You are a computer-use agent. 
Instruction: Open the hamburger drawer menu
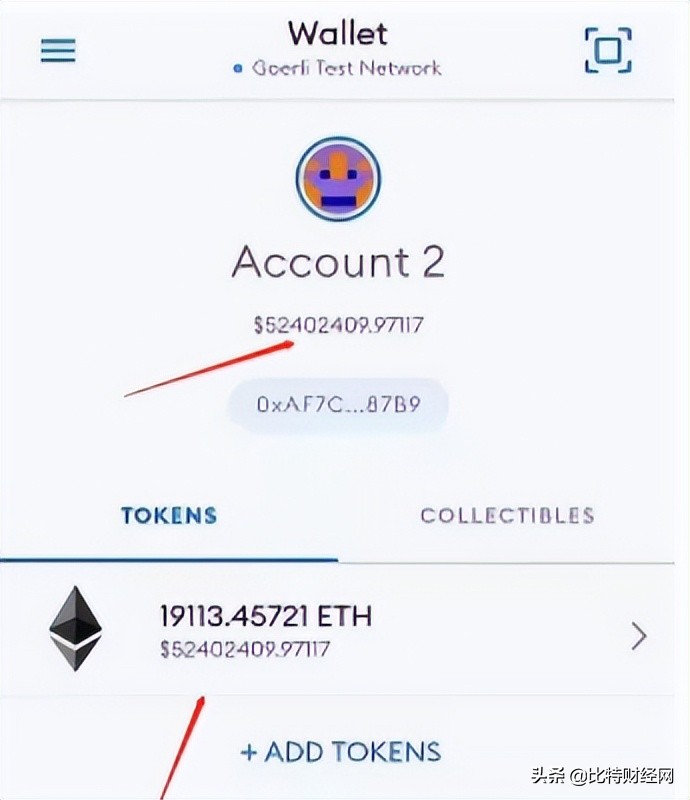pyautogui.click(x=58, y=50)
